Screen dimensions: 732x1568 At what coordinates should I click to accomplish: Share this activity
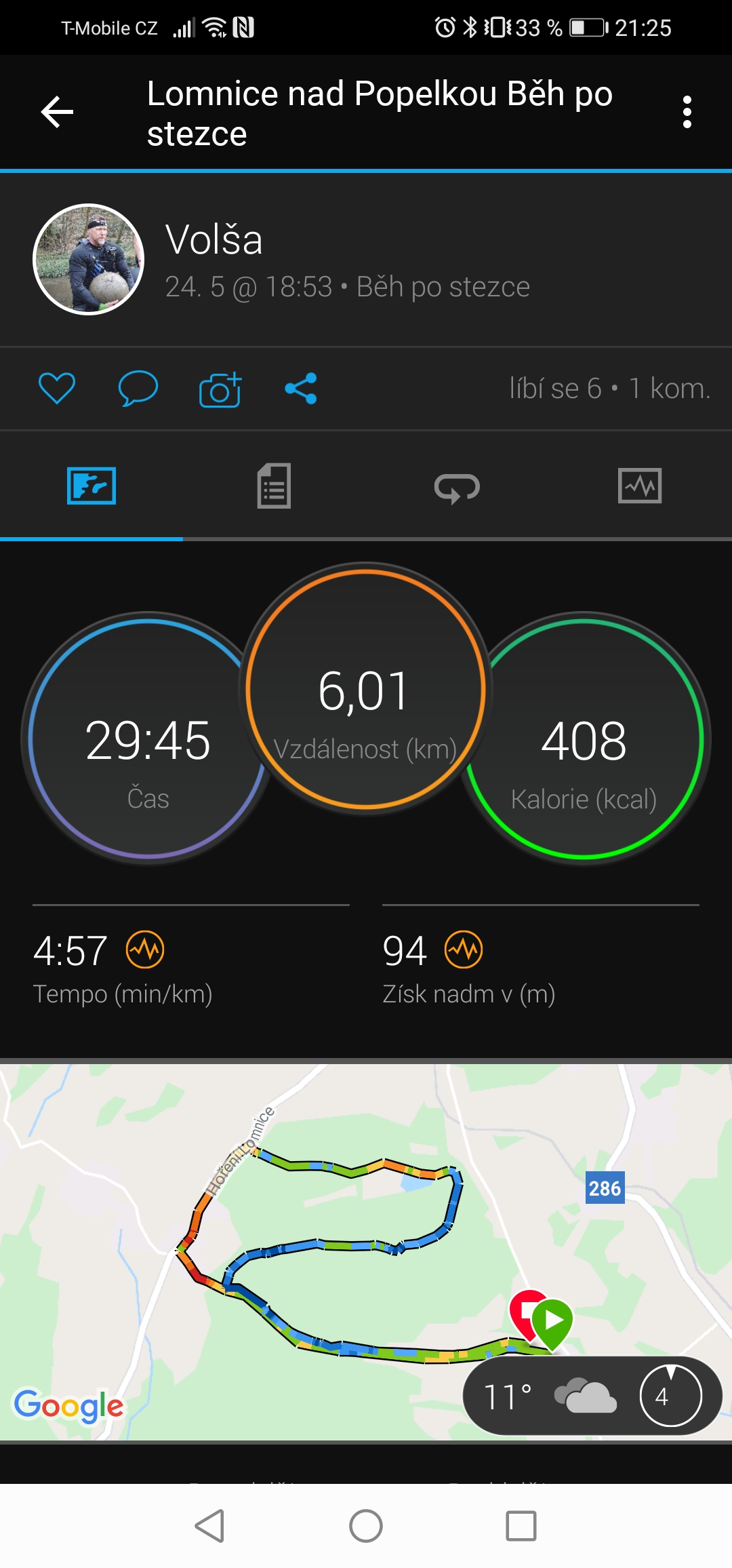(301, 389)
